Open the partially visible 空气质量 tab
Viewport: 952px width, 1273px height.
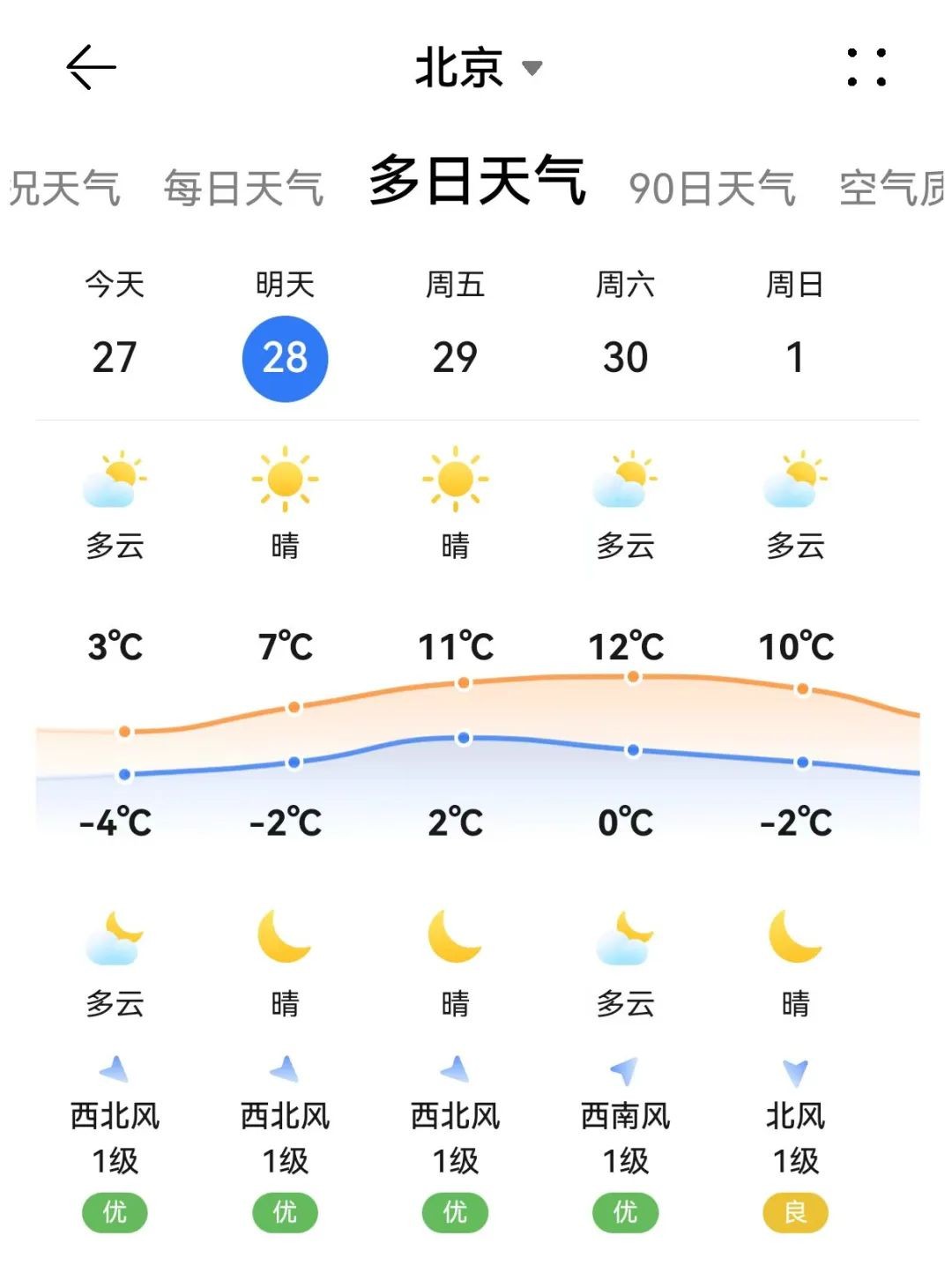click(x=892, y=188)
